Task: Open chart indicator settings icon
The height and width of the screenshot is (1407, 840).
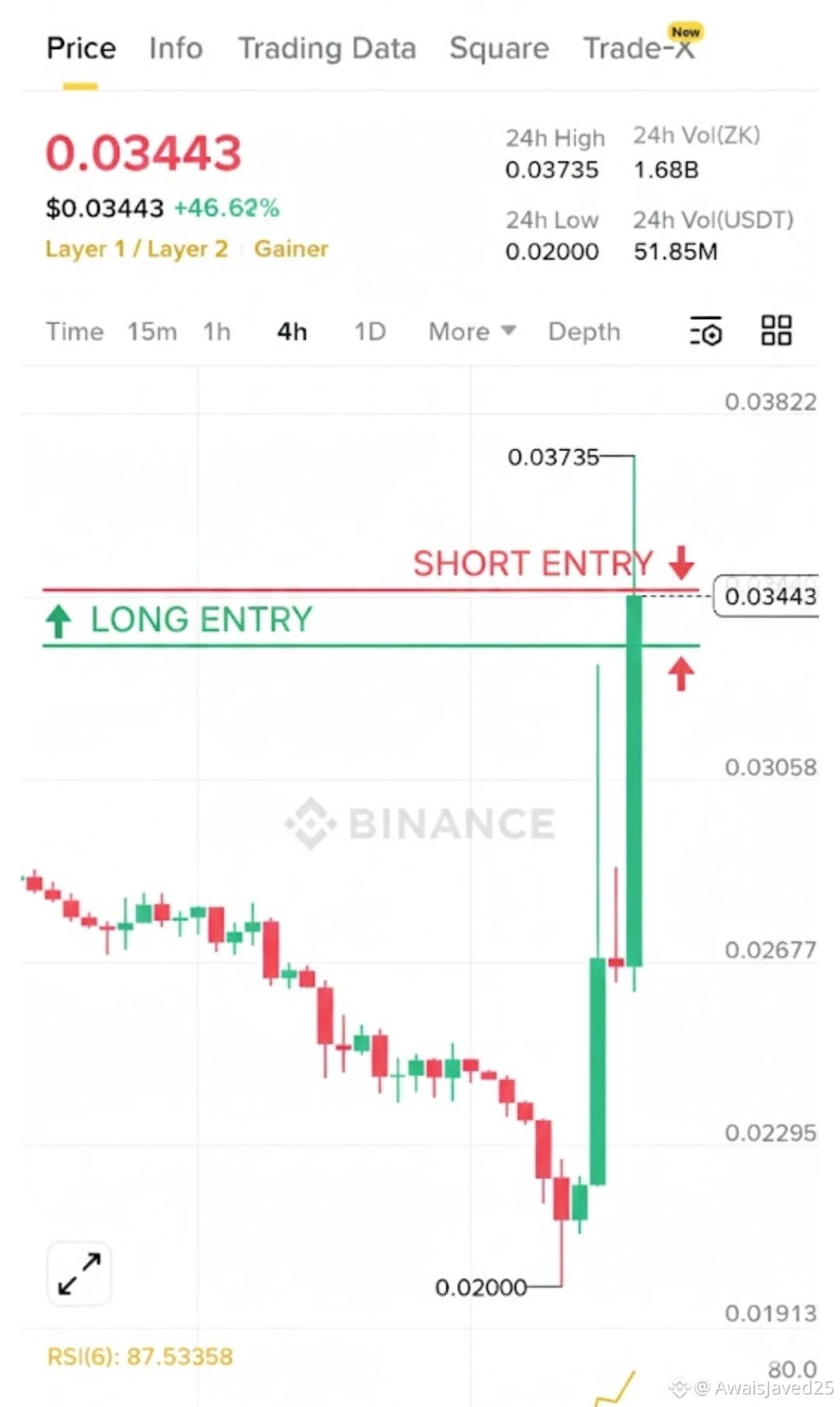Action: (705, 331)
